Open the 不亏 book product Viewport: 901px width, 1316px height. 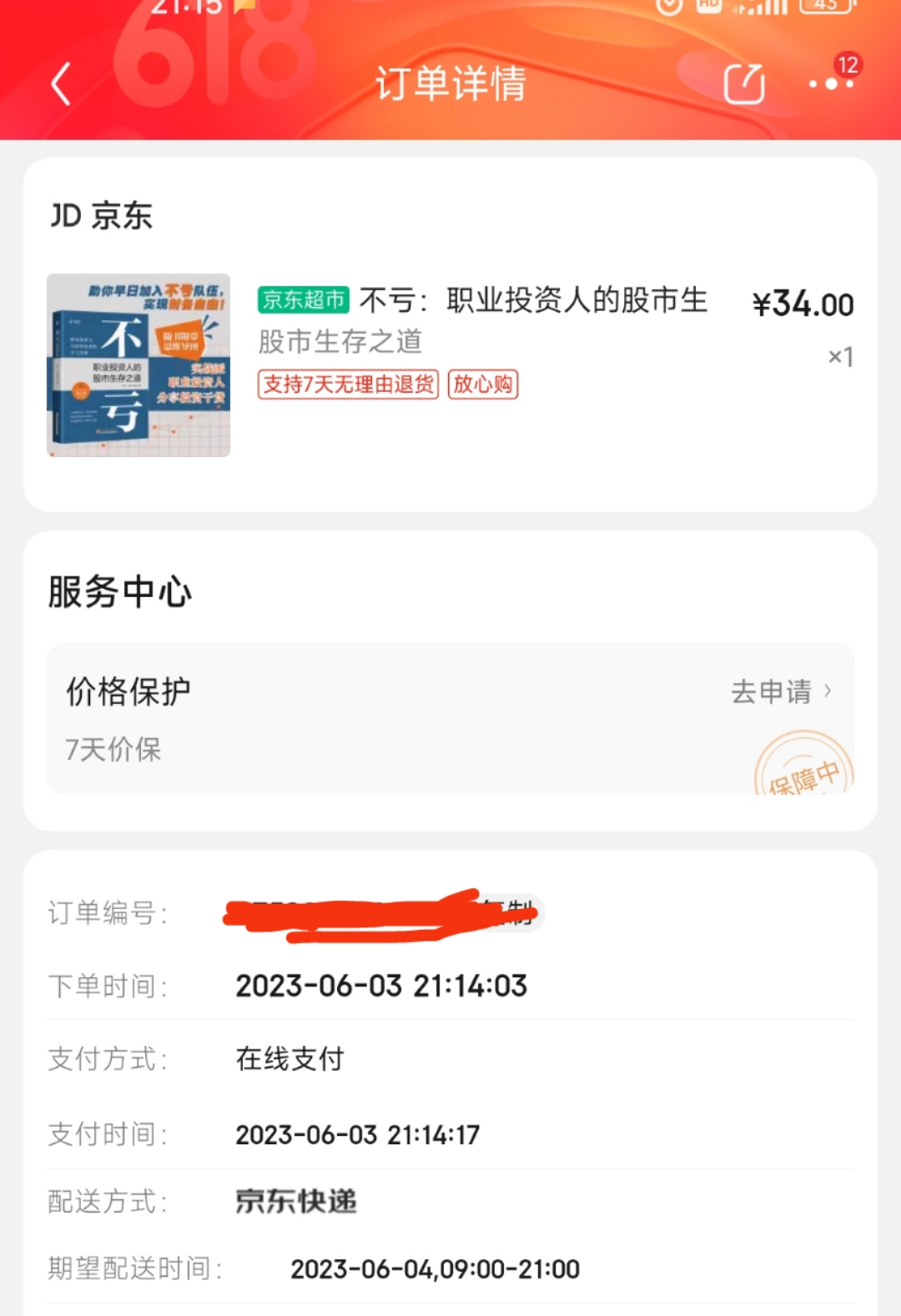click(x=138, y=365)
